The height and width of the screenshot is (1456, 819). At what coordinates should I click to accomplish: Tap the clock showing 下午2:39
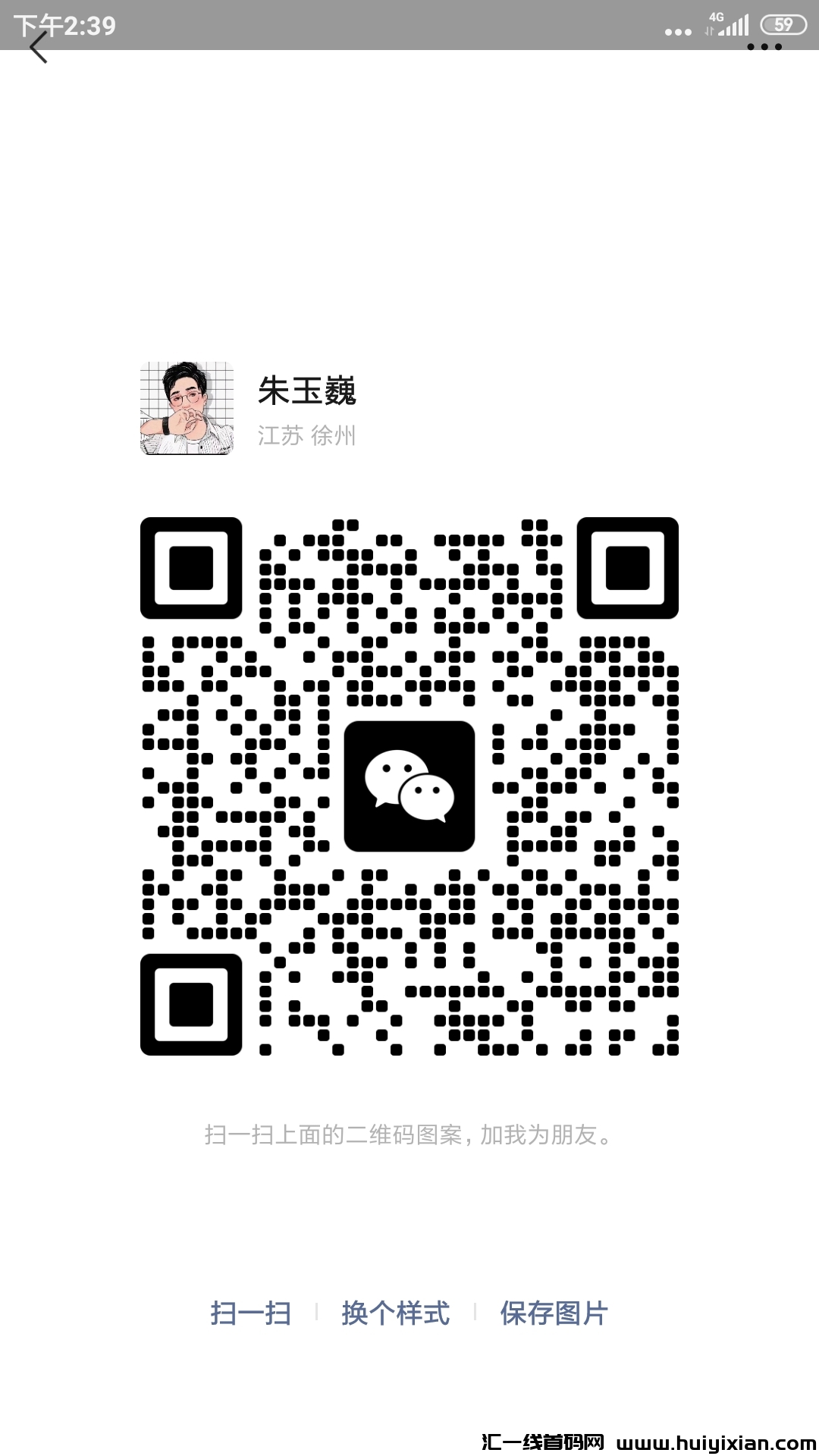[64, 23]
